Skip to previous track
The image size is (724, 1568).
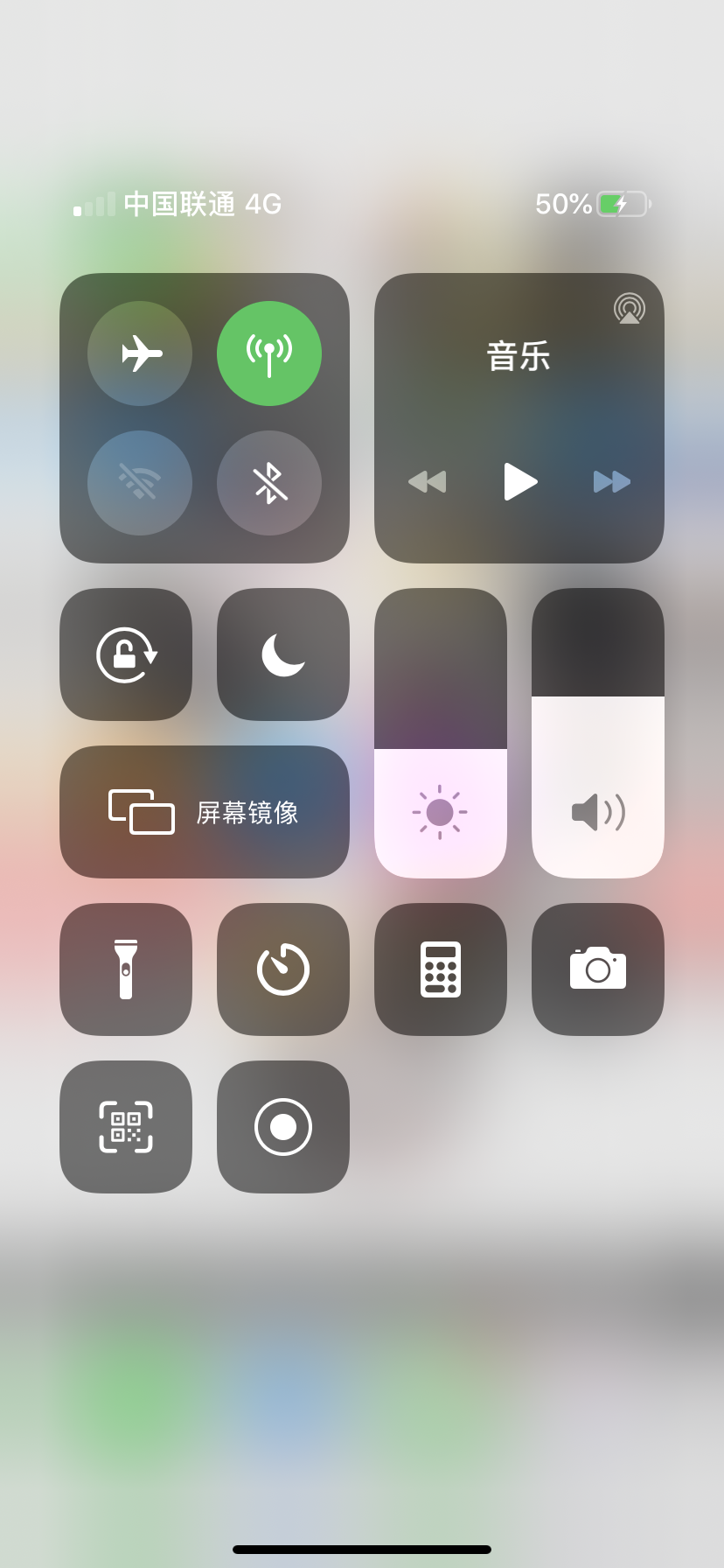(428, 481)
